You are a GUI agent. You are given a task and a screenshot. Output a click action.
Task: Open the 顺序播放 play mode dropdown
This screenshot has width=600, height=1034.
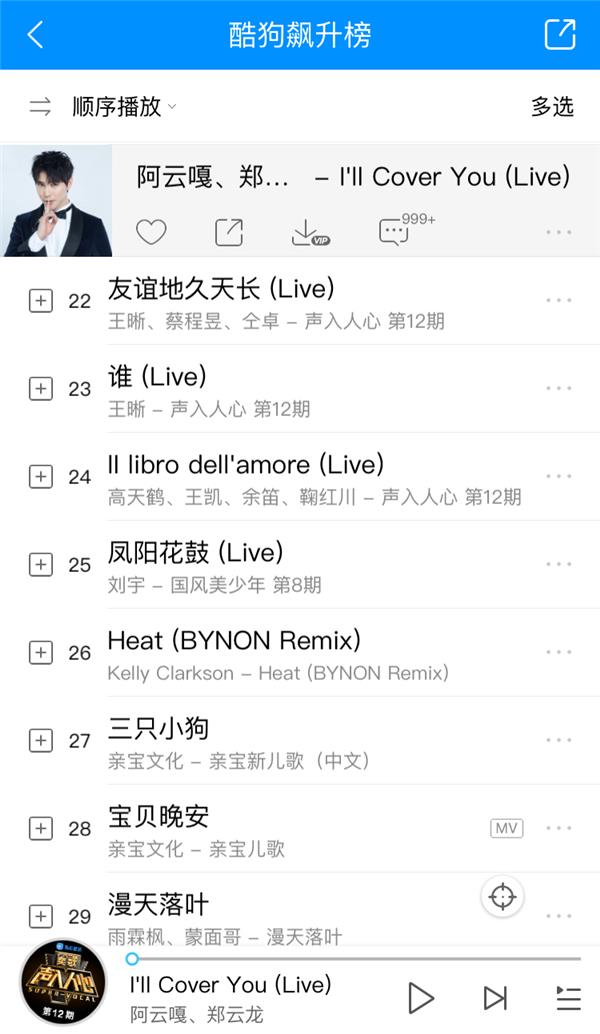coord(122,107)
